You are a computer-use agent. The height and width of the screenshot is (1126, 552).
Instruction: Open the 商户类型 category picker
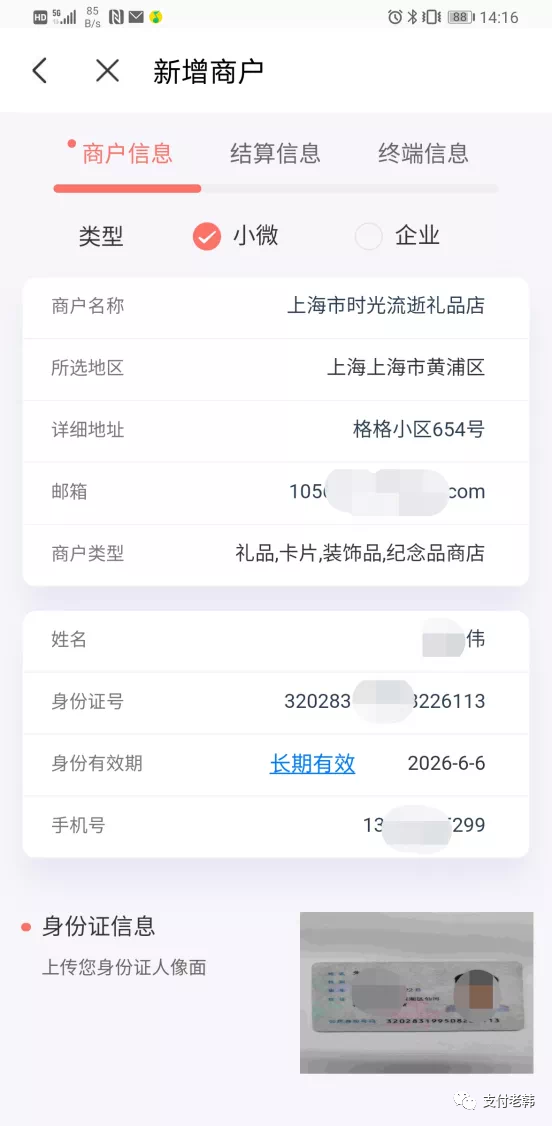[x=276, y=554]
